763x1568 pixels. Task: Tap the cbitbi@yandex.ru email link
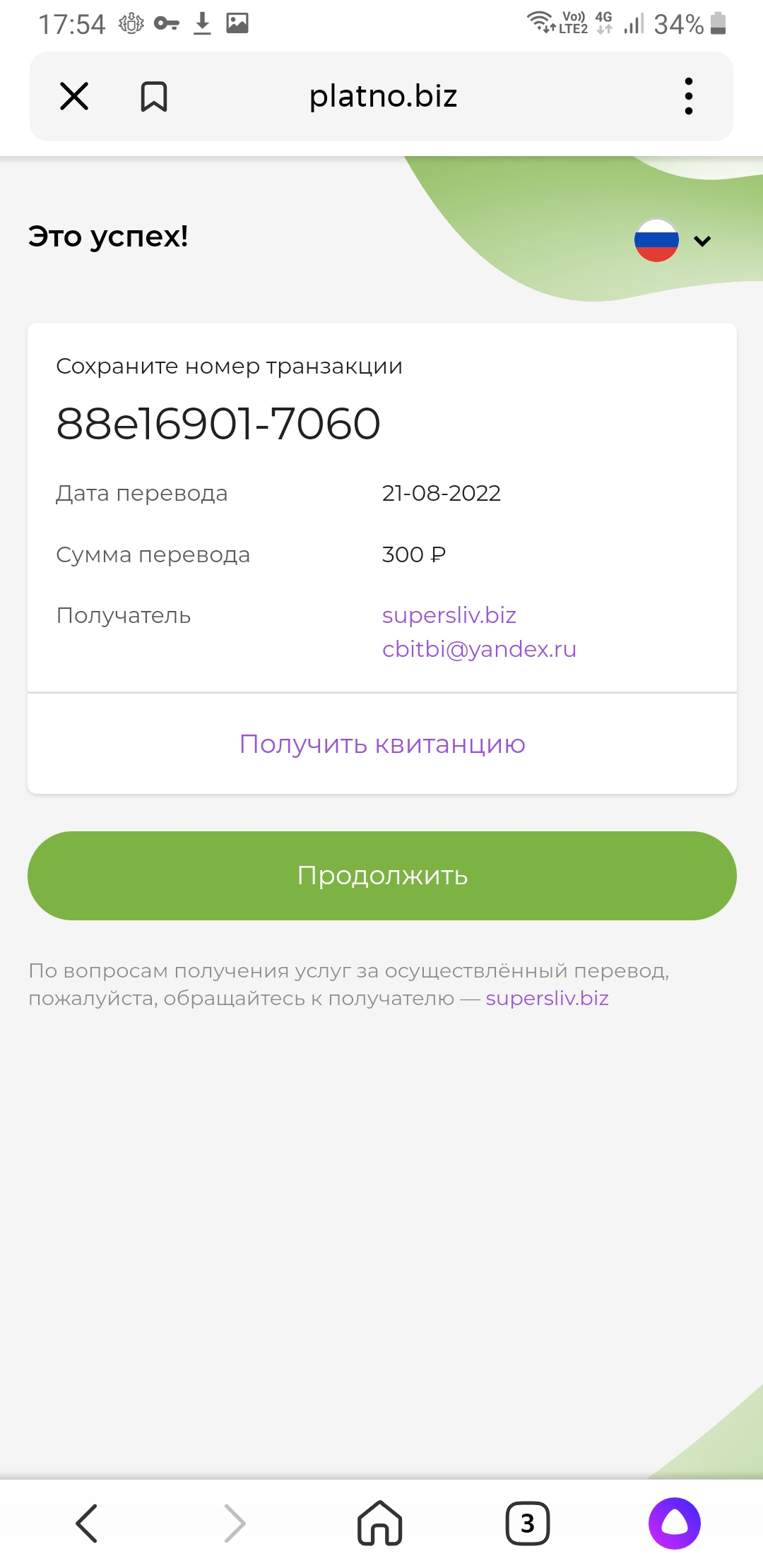[479, 649]
